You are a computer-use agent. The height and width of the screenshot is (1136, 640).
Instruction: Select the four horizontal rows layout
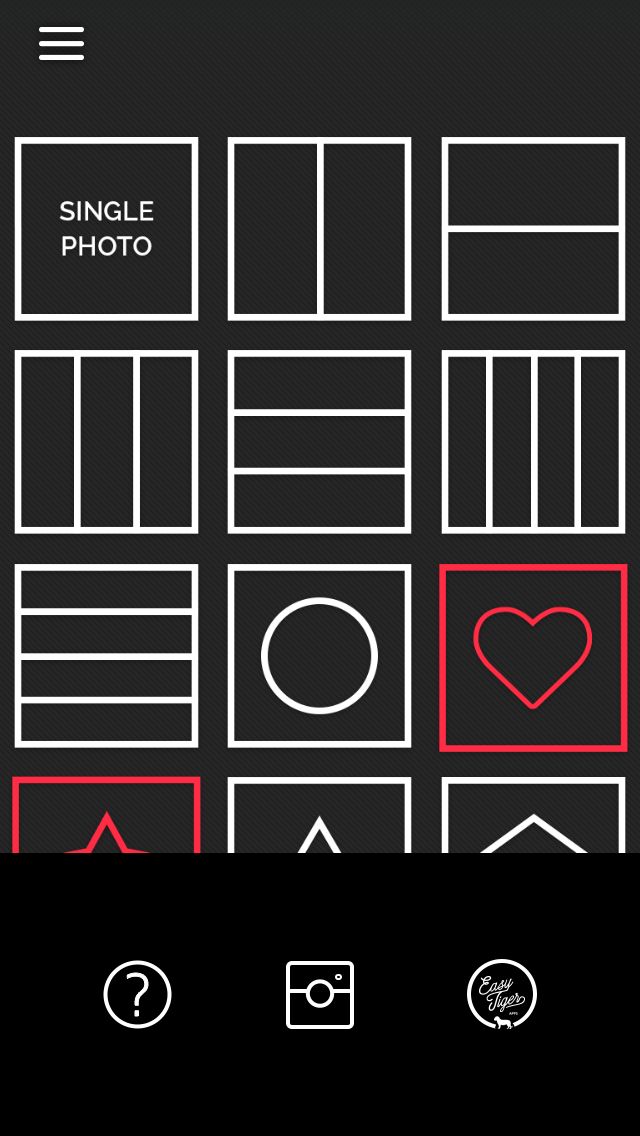107,656
